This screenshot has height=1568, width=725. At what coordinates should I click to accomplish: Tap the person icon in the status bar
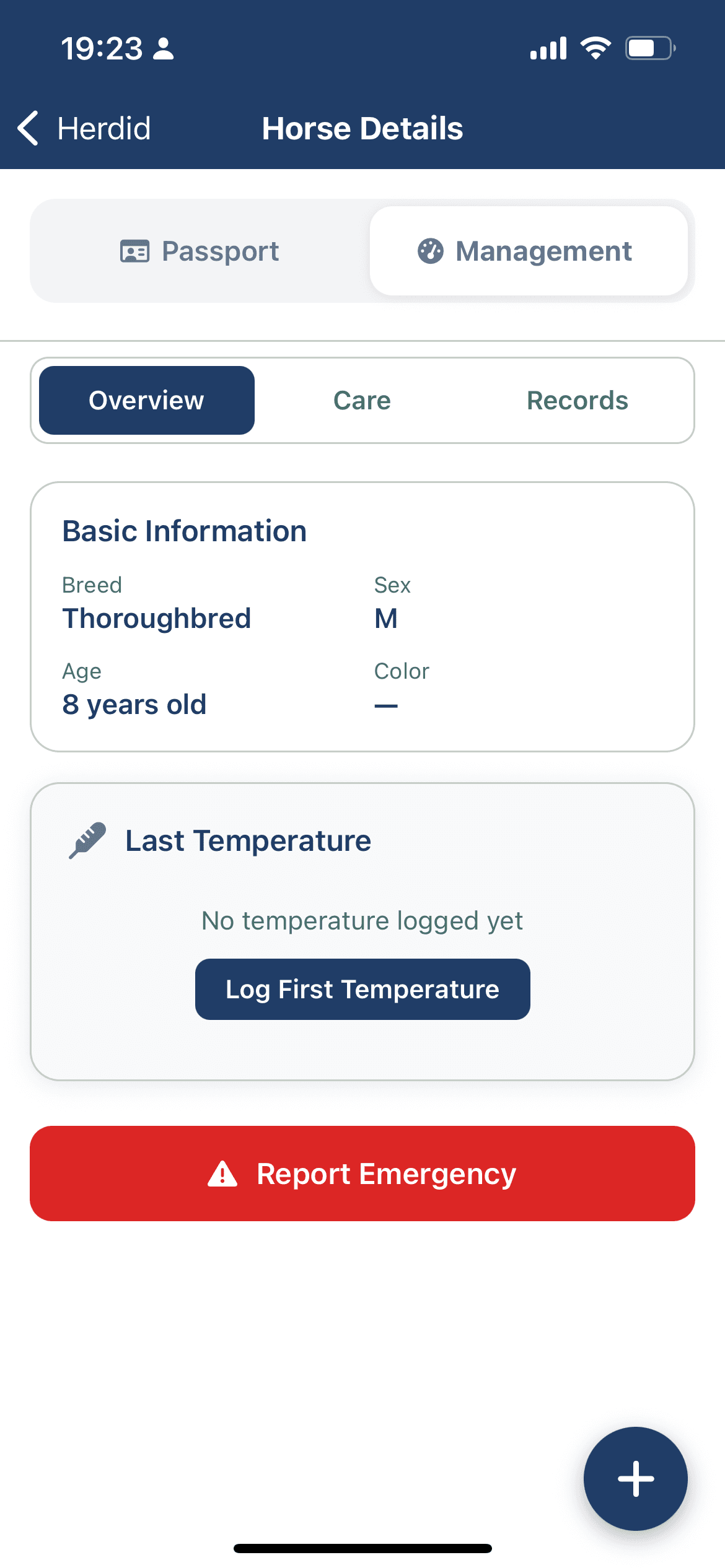[162, 49]
